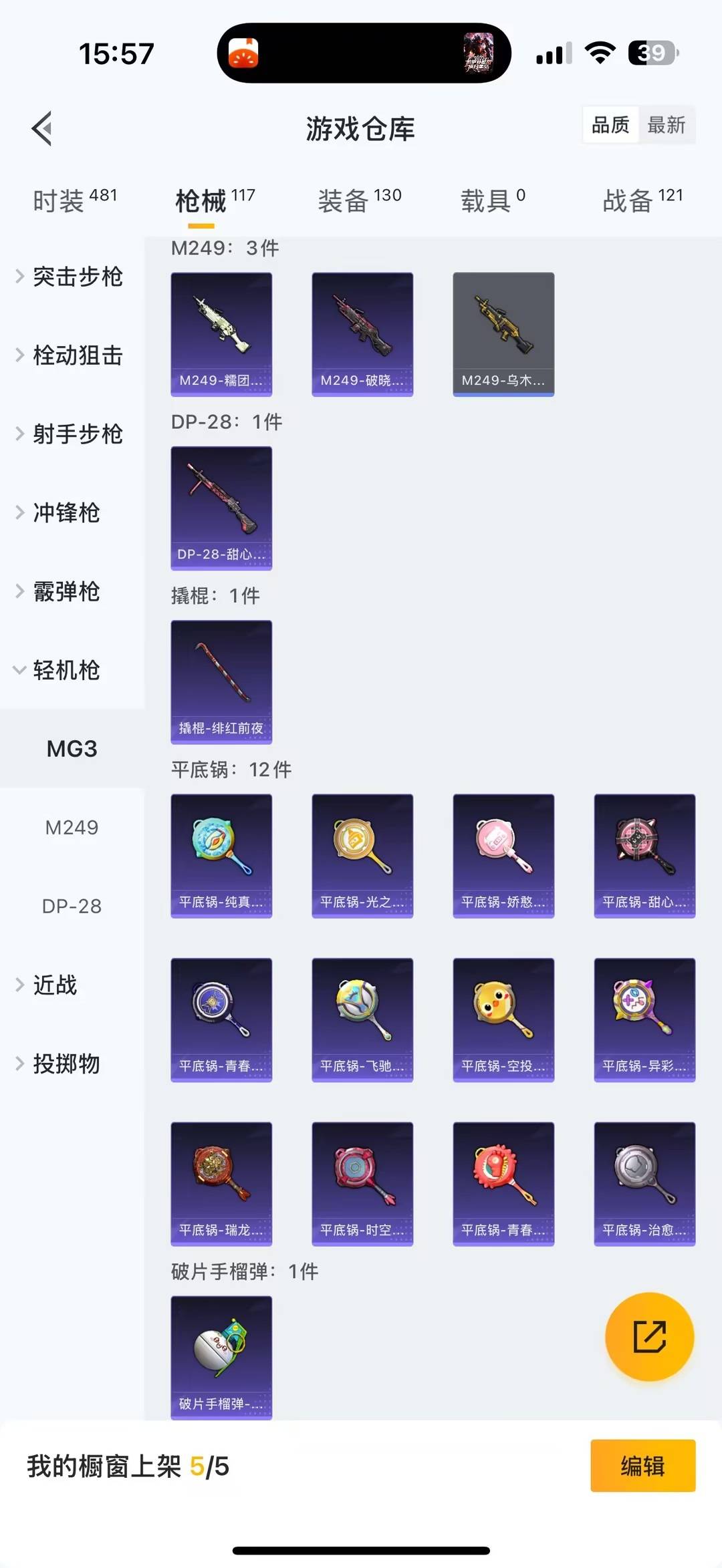Select DP-28 in the sidebar
Image resolution: width=722 pixels, height=1568 pixels.
(72, 906)
